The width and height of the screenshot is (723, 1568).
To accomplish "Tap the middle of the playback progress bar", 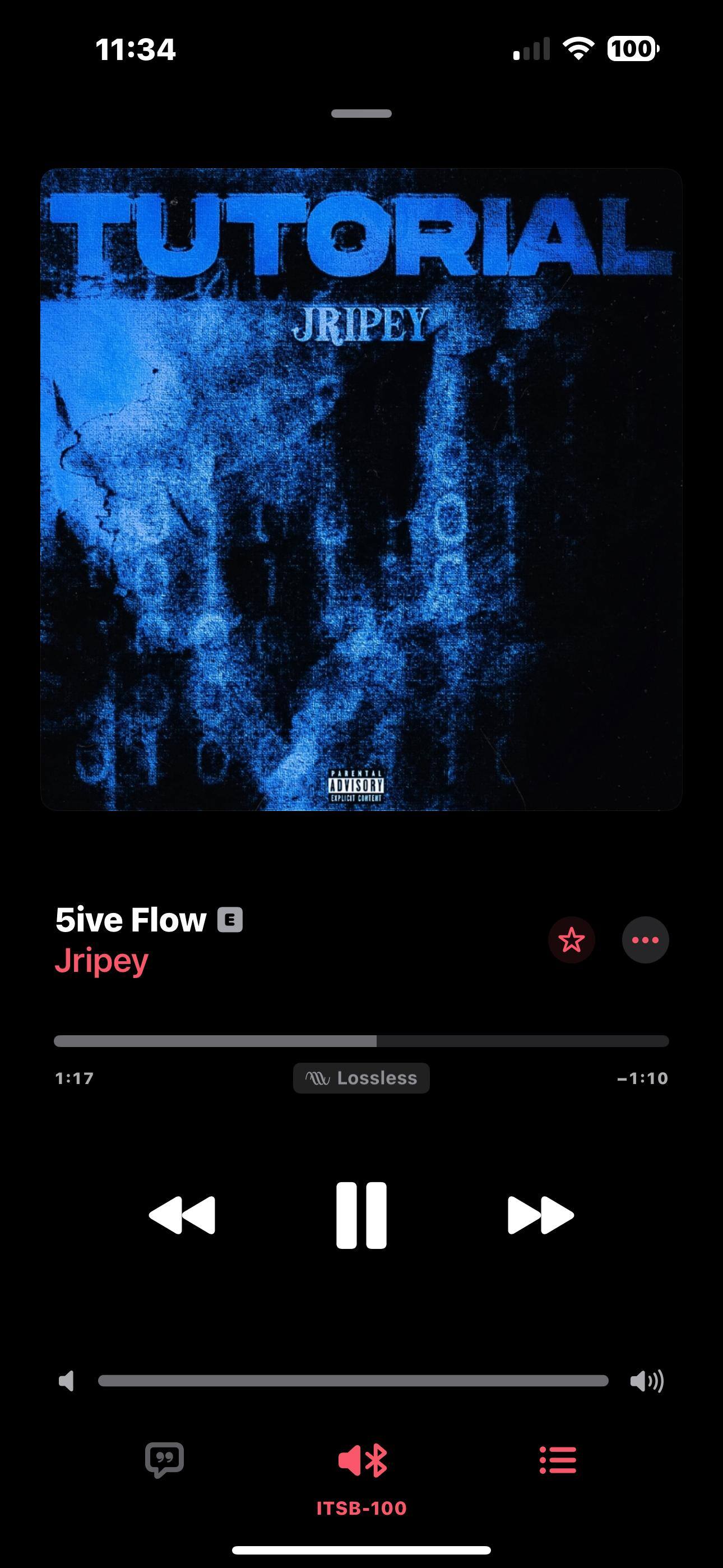I will [x=361, y=1041].
